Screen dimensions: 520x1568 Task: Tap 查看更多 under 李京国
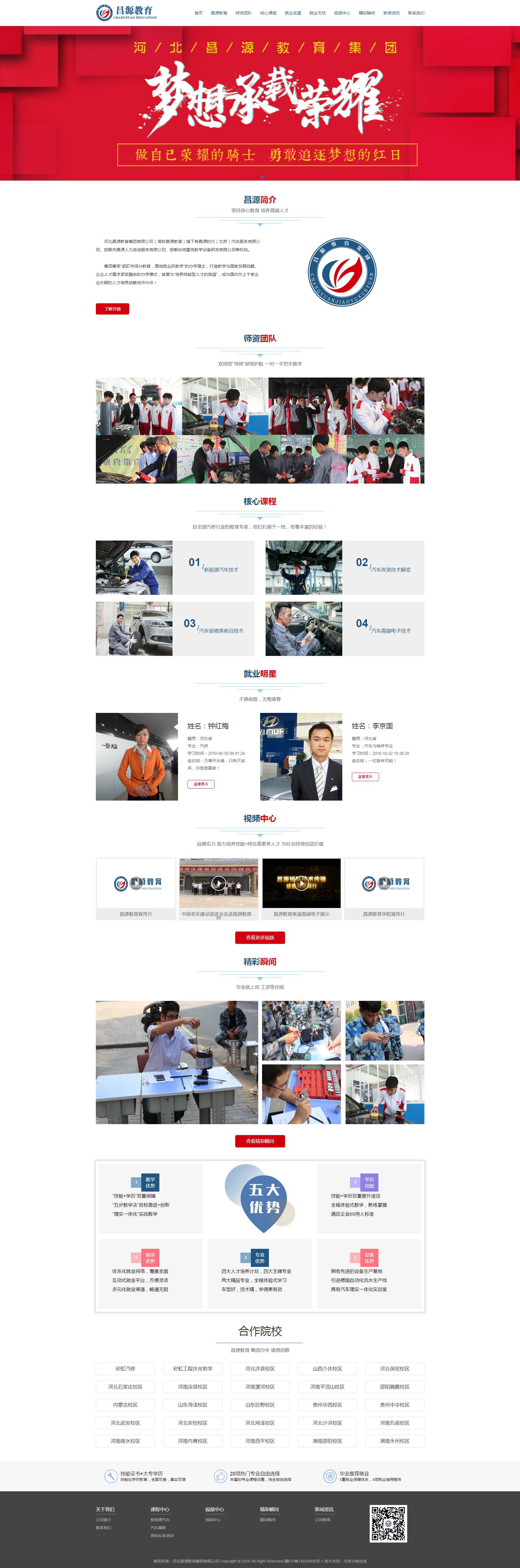[365, 777]
